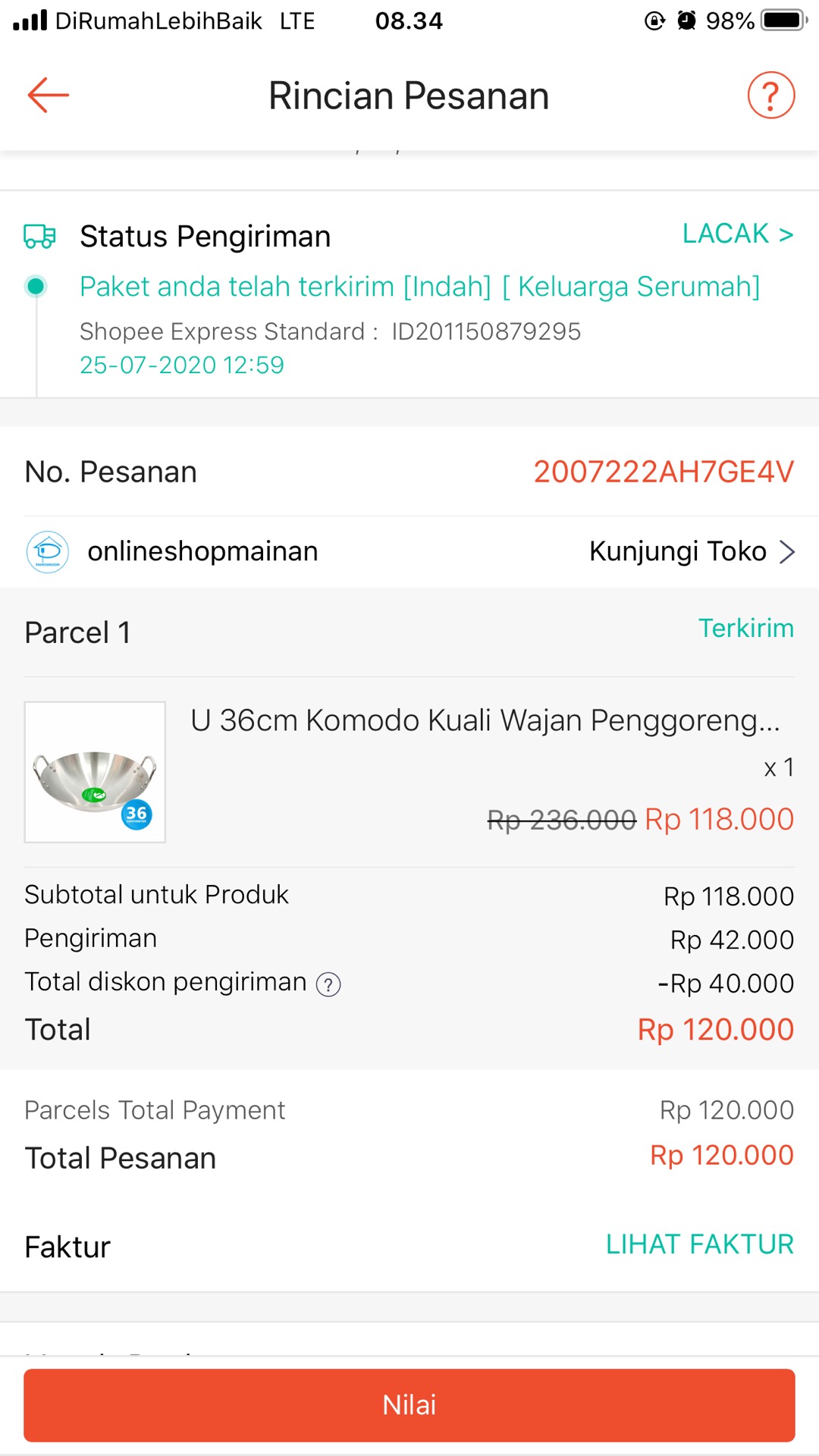Open the help icon in the top right corner
Viewport: 819px width, 1456px height.
tap(770, 96)
